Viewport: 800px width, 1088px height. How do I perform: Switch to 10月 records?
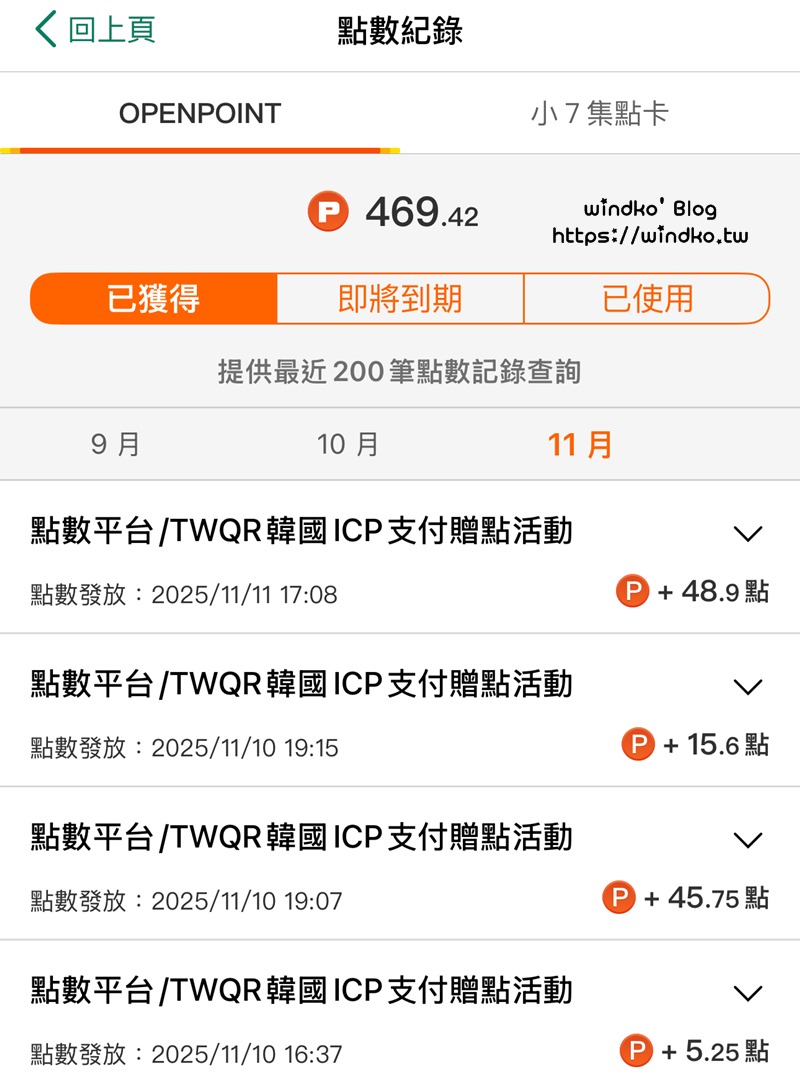click(348, 444)
